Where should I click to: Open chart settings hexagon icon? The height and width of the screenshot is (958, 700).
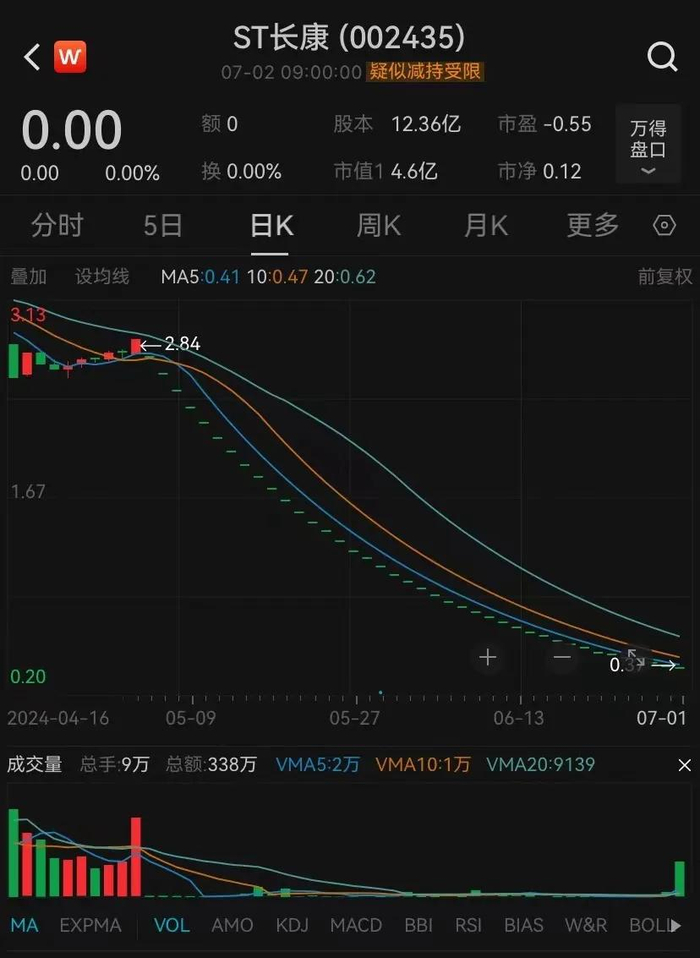tap(664, 226)
